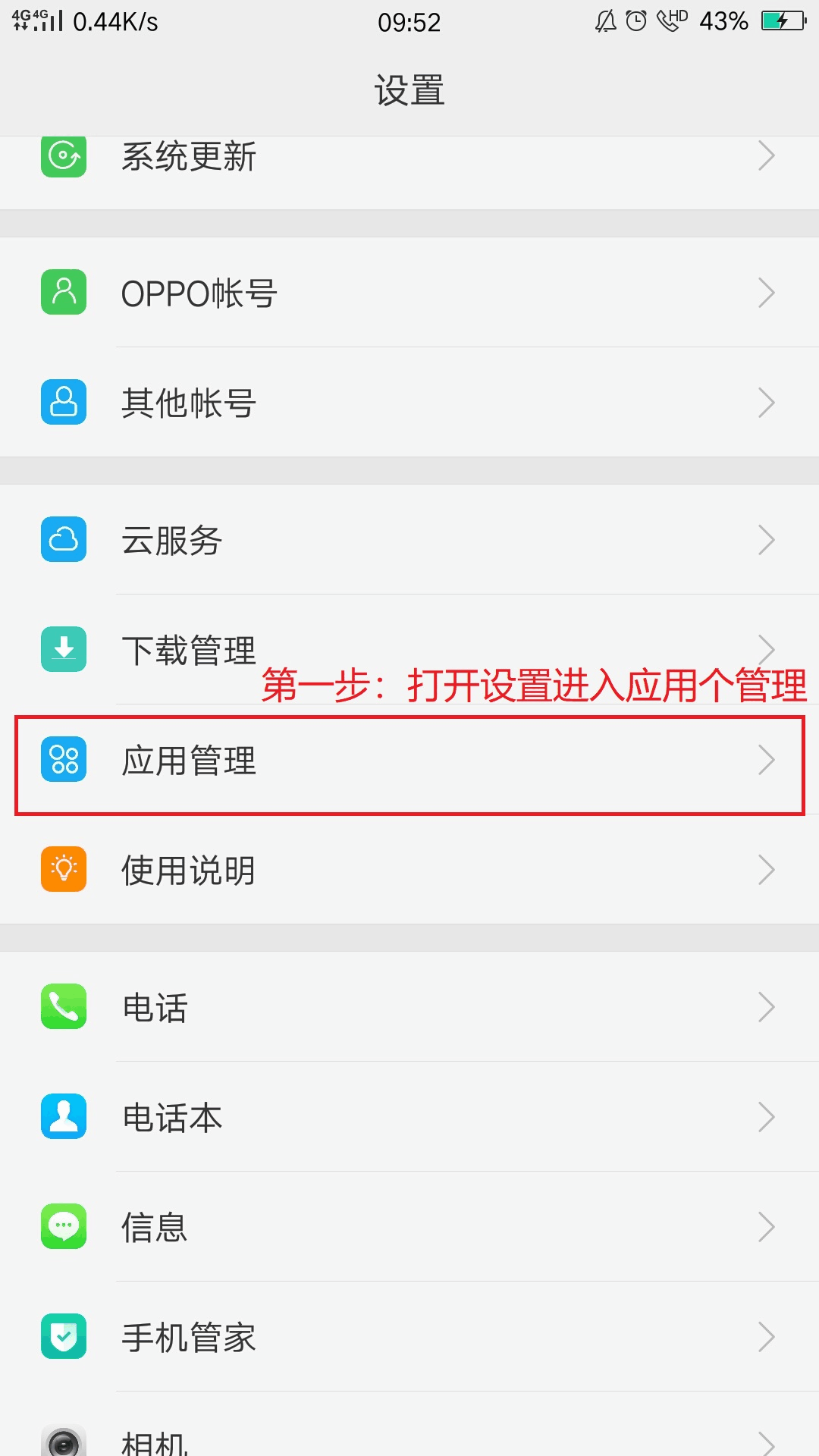Open 电话本 settings
This screenshot has height=1456, width=819.
point(409,1117)
